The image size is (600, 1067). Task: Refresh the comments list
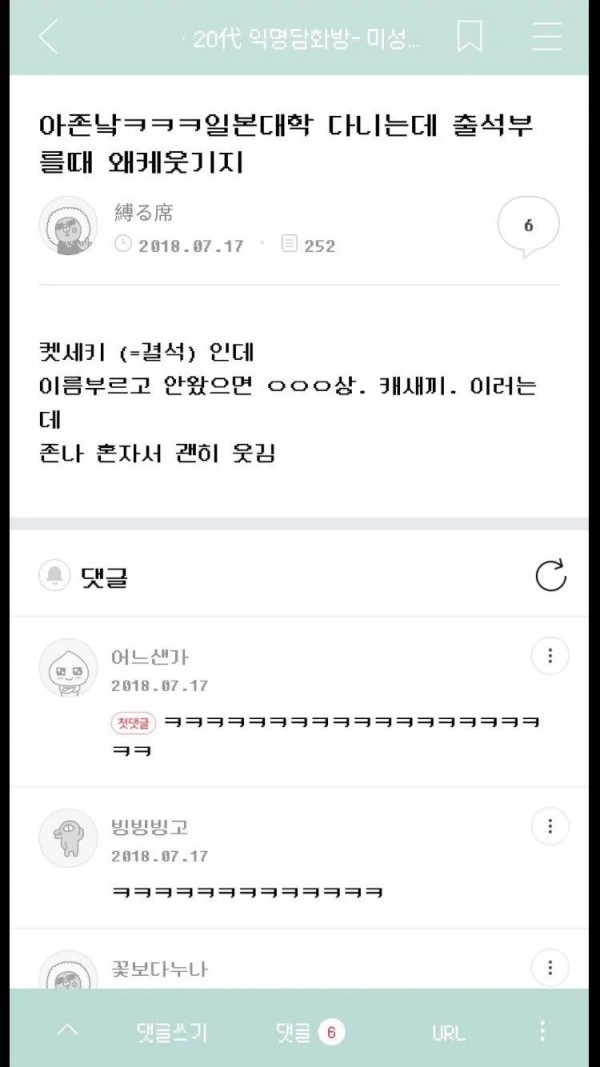click(x=550, y=576)
